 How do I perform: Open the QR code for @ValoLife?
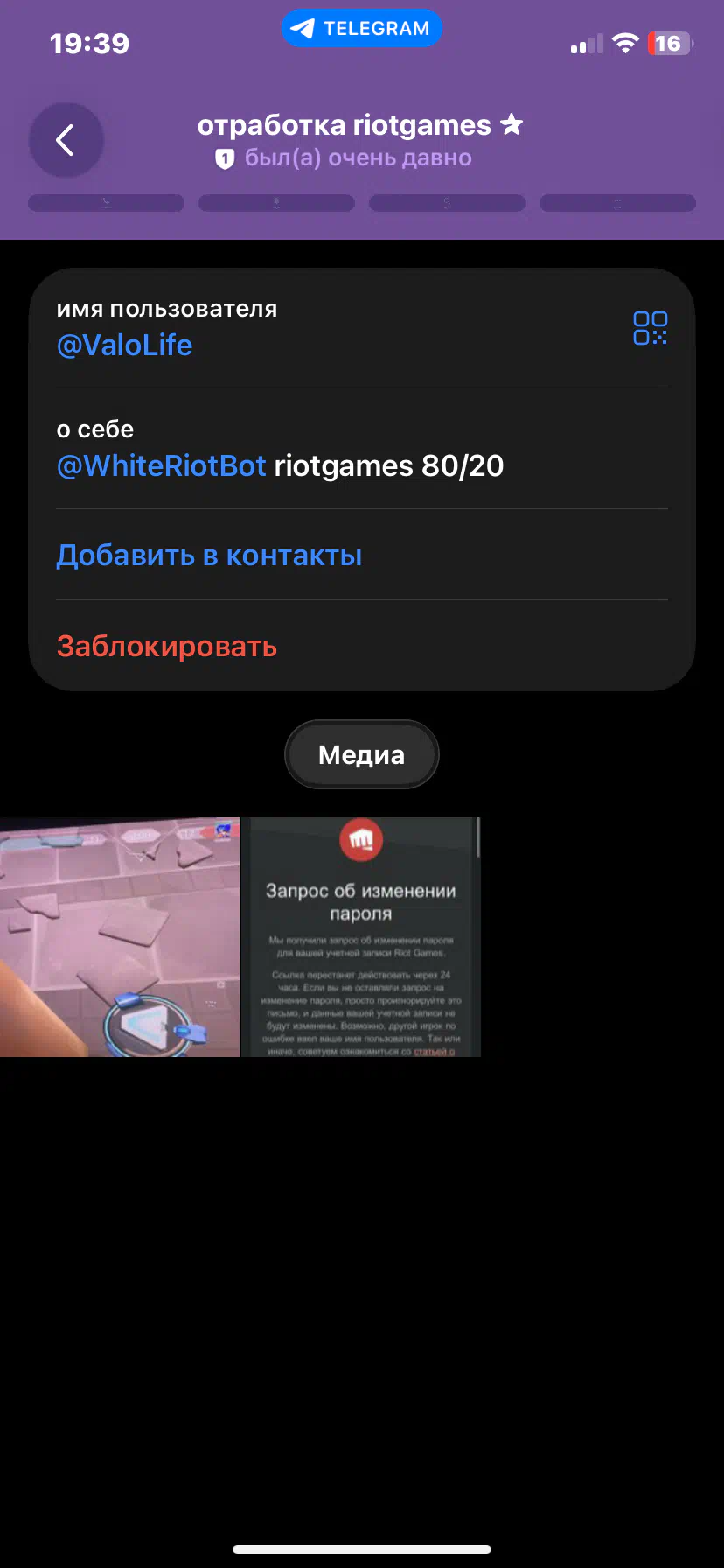[x=650, y=328]
